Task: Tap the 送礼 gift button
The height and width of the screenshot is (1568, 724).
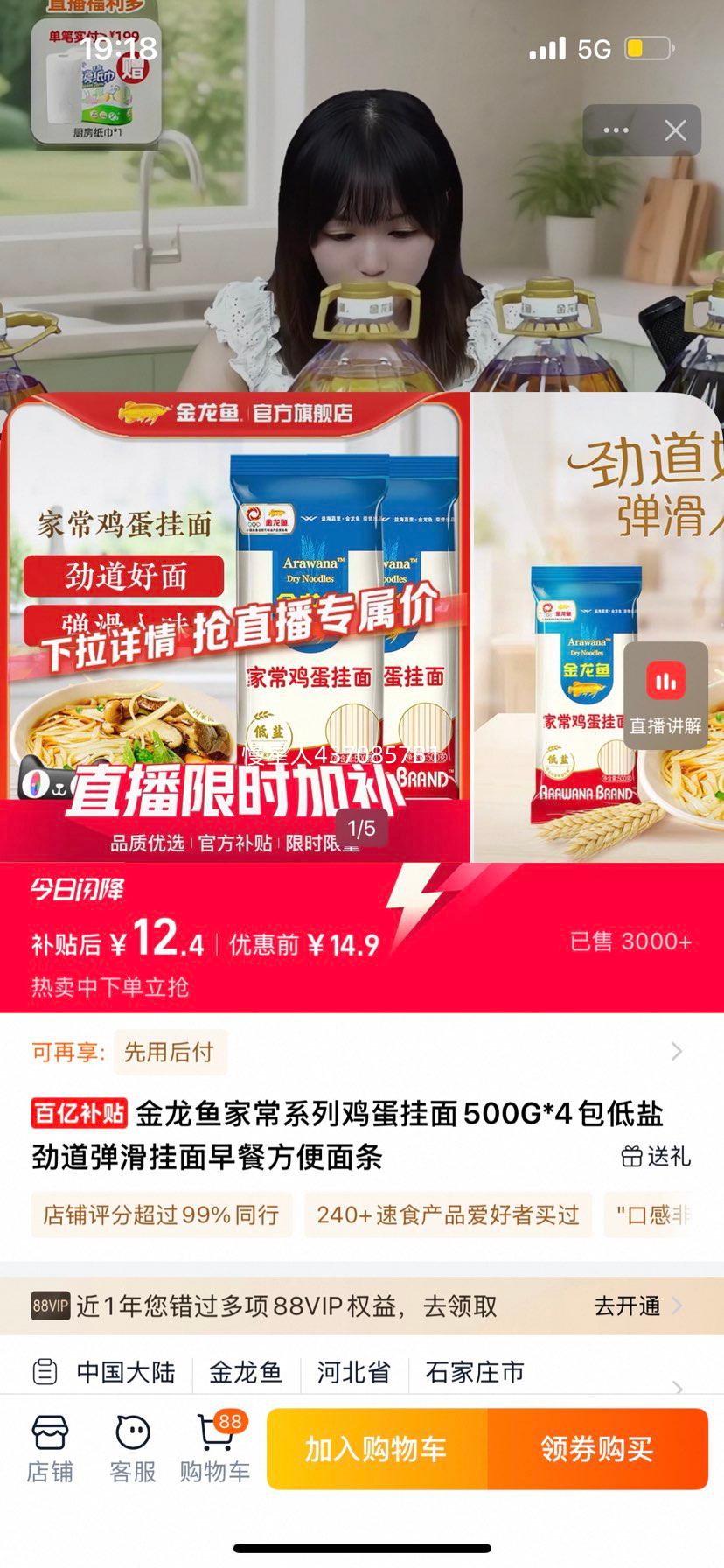Action: (656, 1157)
